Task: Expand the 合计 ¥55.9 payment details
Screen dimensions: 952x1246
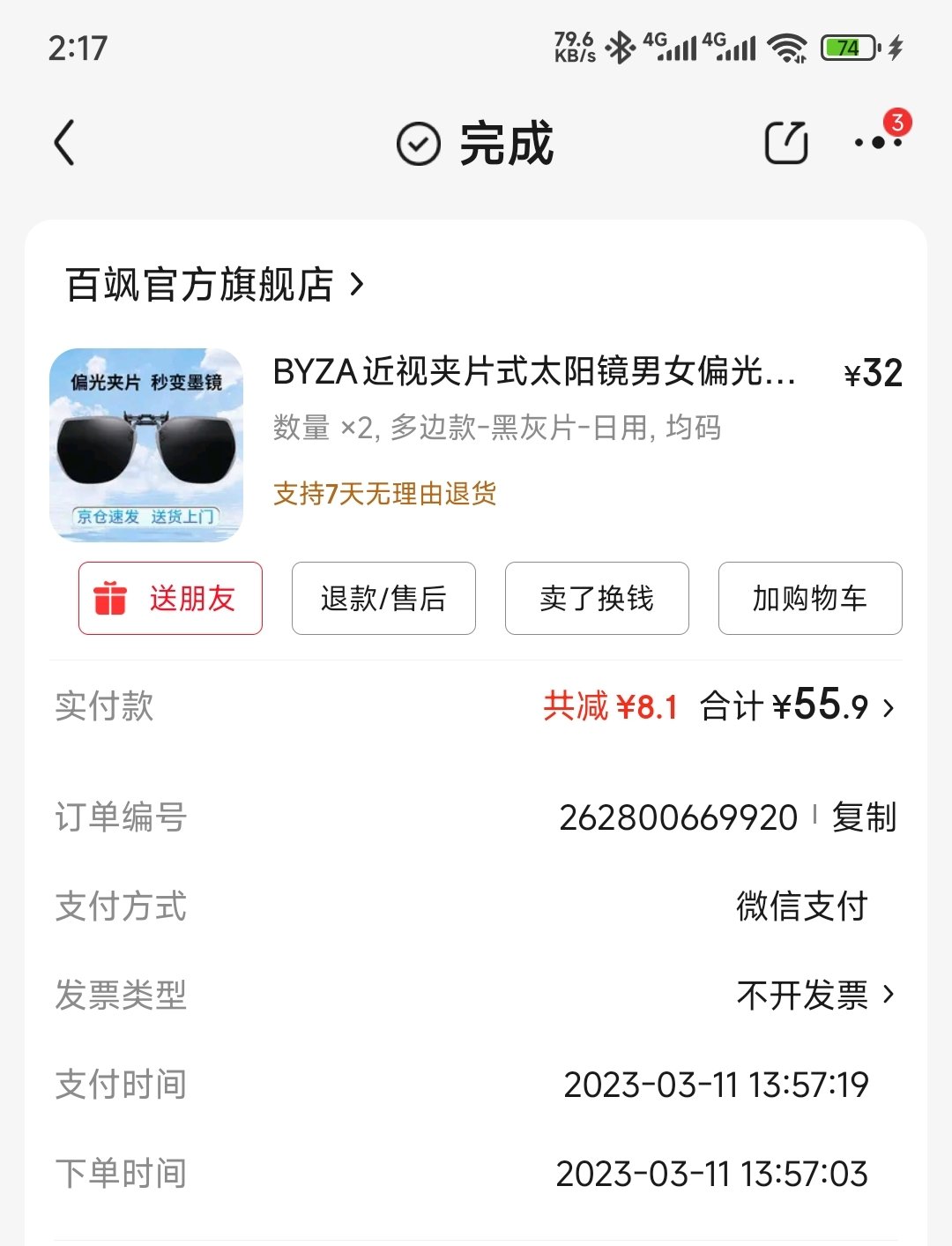Action: coord(798,706)
